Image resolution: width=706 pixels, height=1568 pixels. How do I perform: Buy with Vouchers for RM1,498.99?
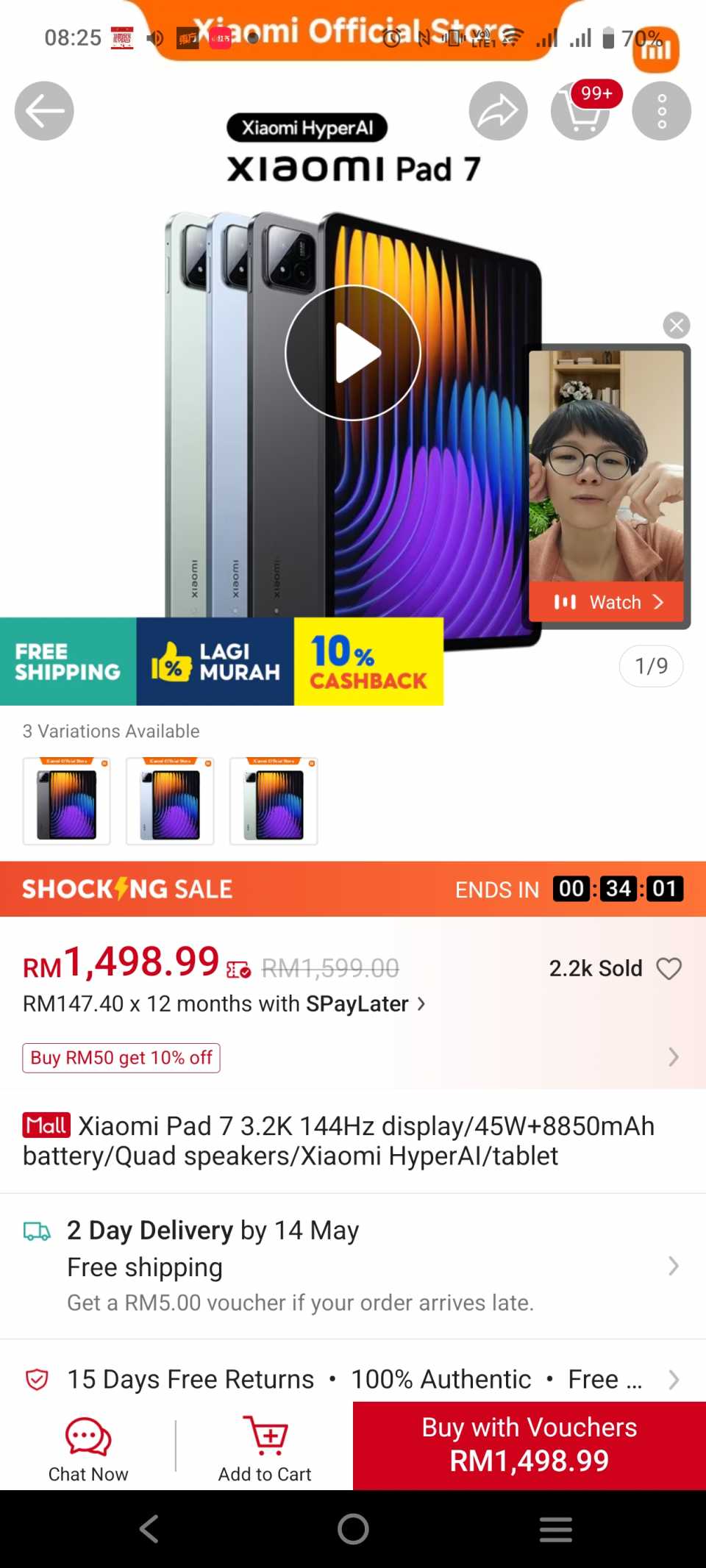coord(529,1445)
